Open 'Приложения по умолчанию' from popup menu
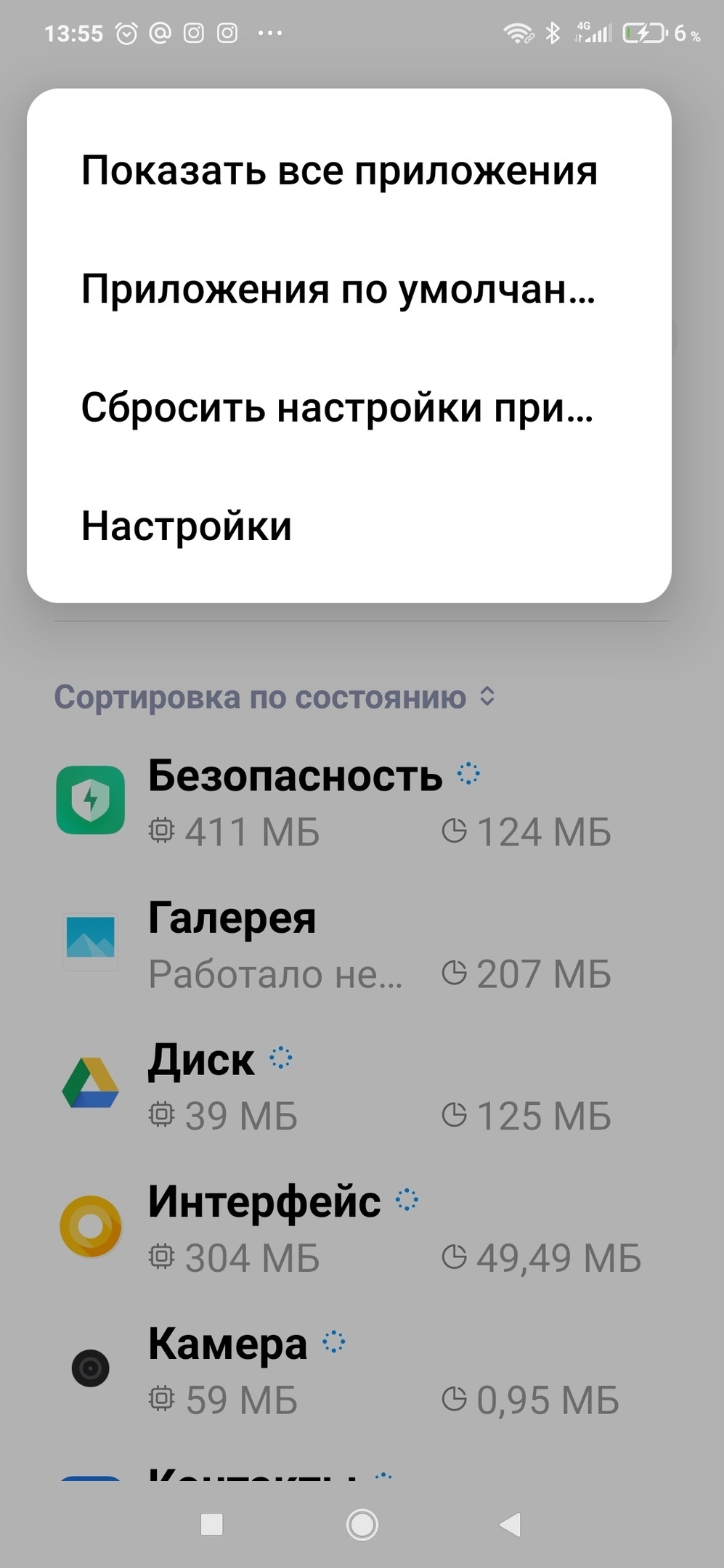724x1568 pixels. click(x=339, y=290)
